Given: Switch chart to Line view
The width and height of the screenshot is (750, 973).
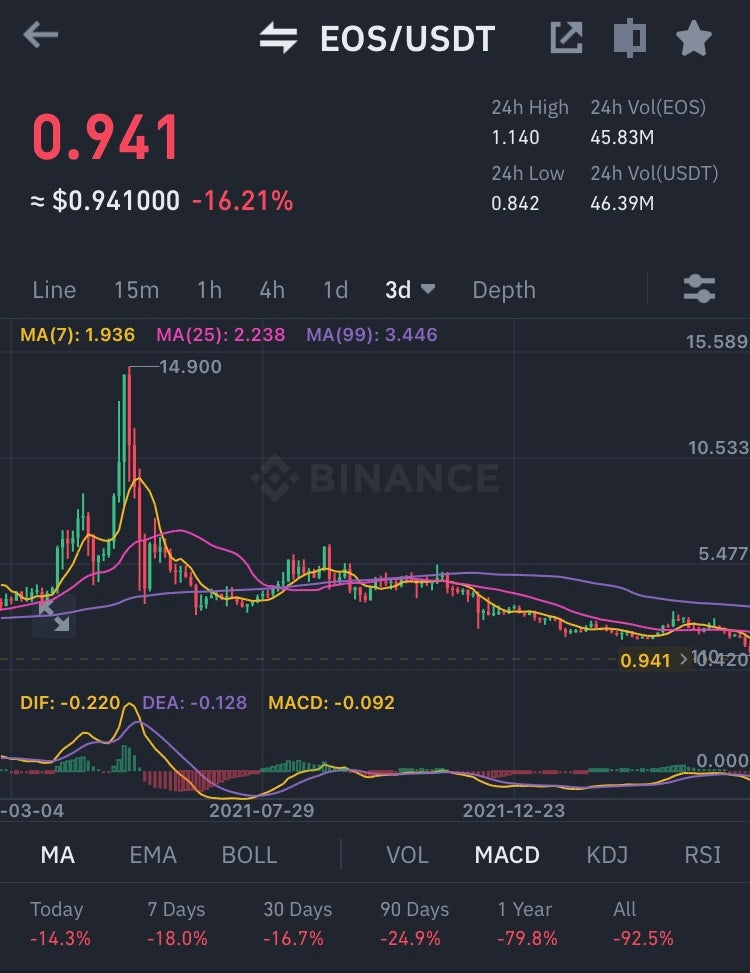Looking at the screenshot, I should [x=54, y=290].
